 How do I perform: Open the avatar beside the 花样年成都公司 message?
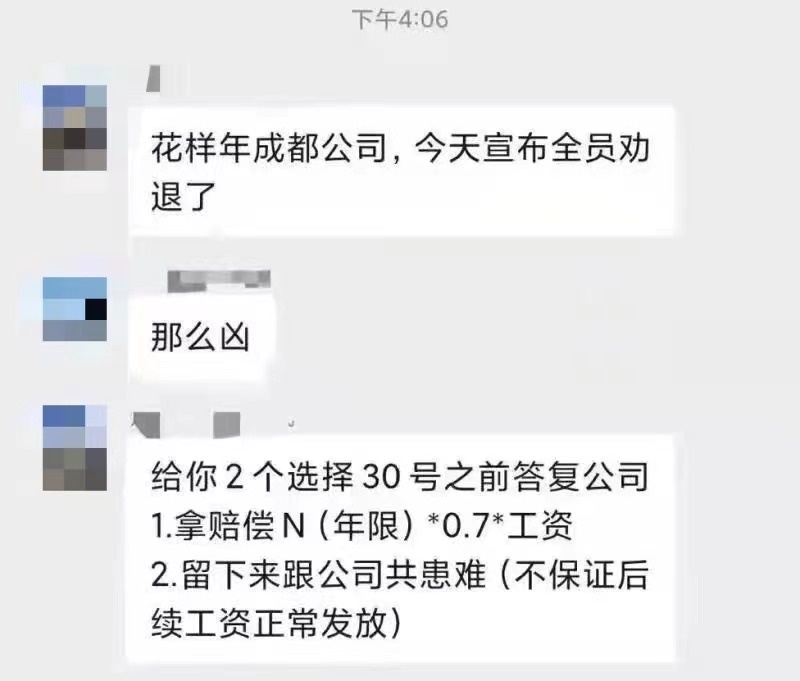(74, 127)
